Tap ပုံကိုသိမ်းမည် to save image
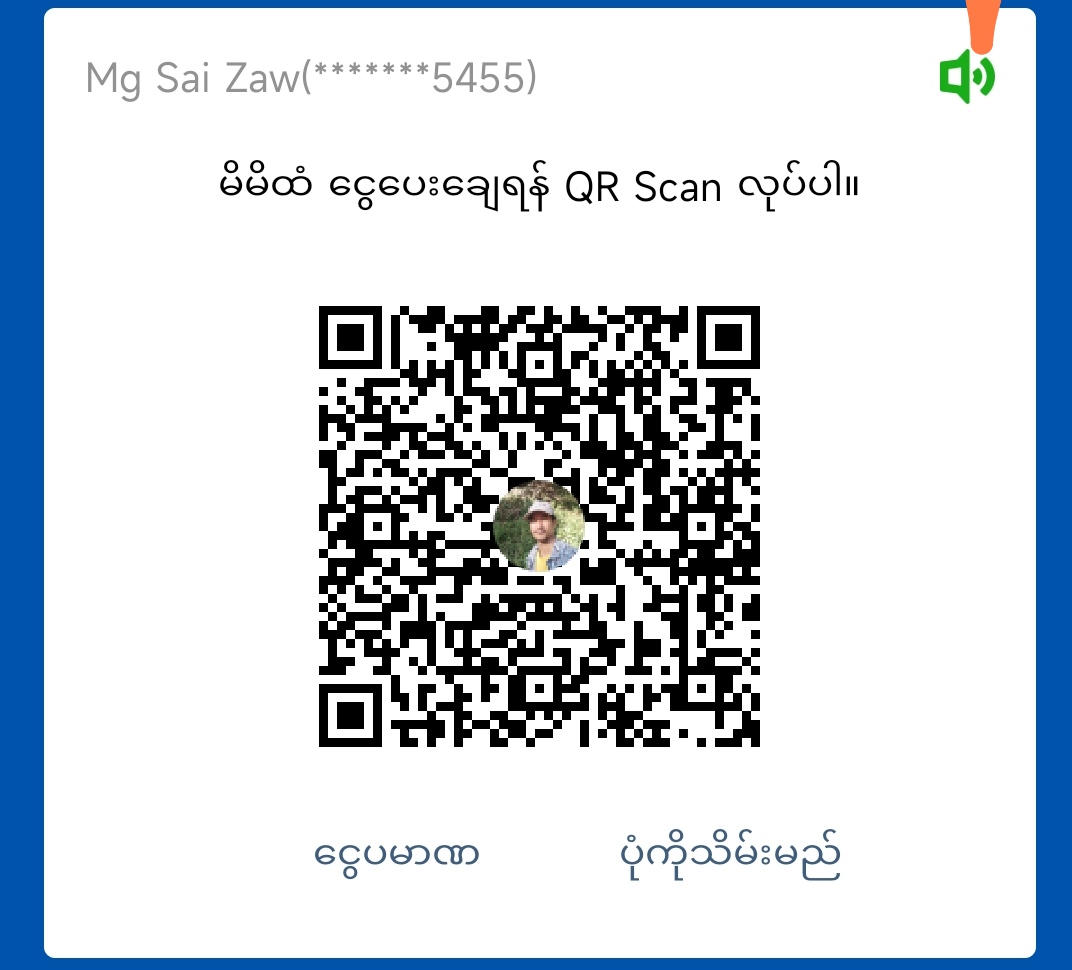Image resolution: width=1072 pixels, height=970 pixels. pyautogui.click(x=729, y=855)
